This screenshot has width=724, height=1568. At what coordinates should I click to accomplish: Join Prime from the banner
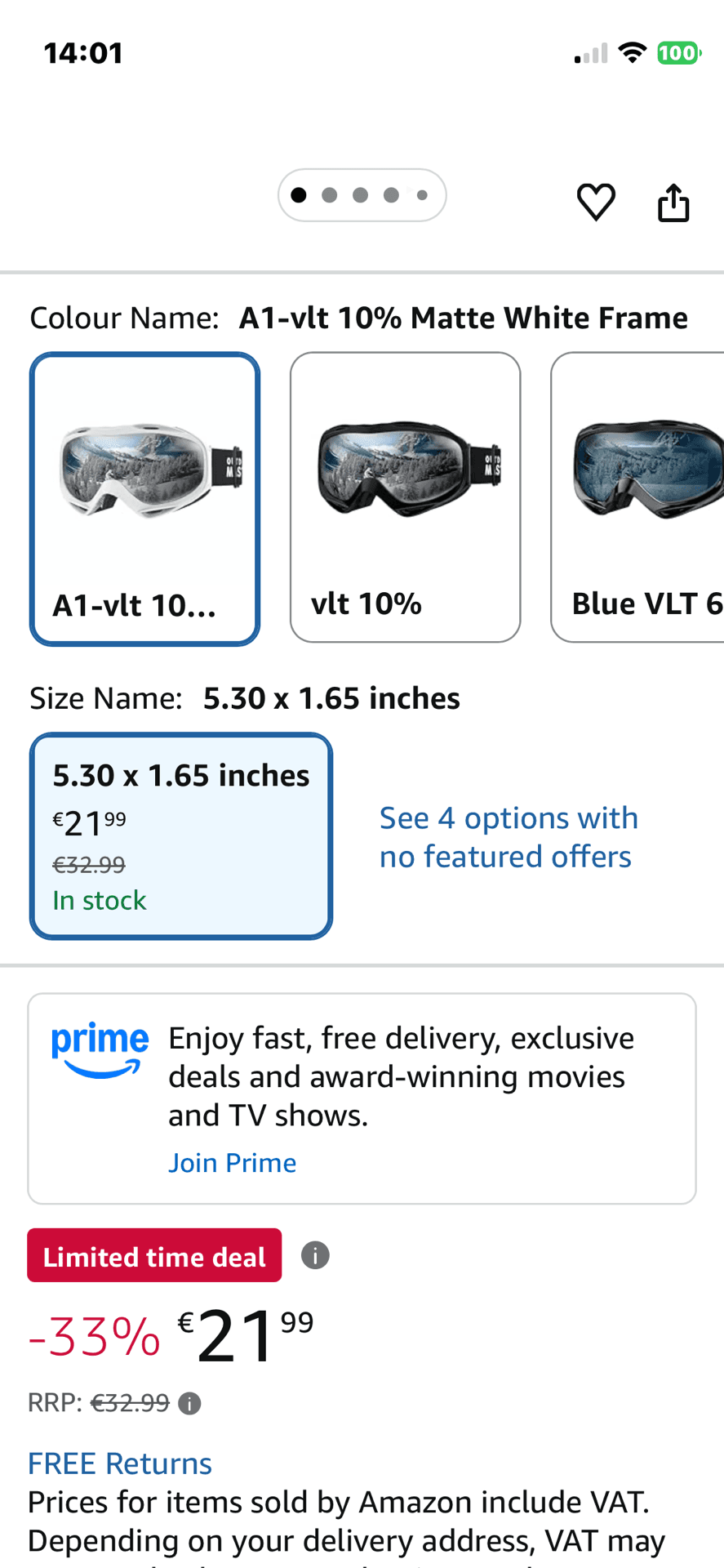232,1162
